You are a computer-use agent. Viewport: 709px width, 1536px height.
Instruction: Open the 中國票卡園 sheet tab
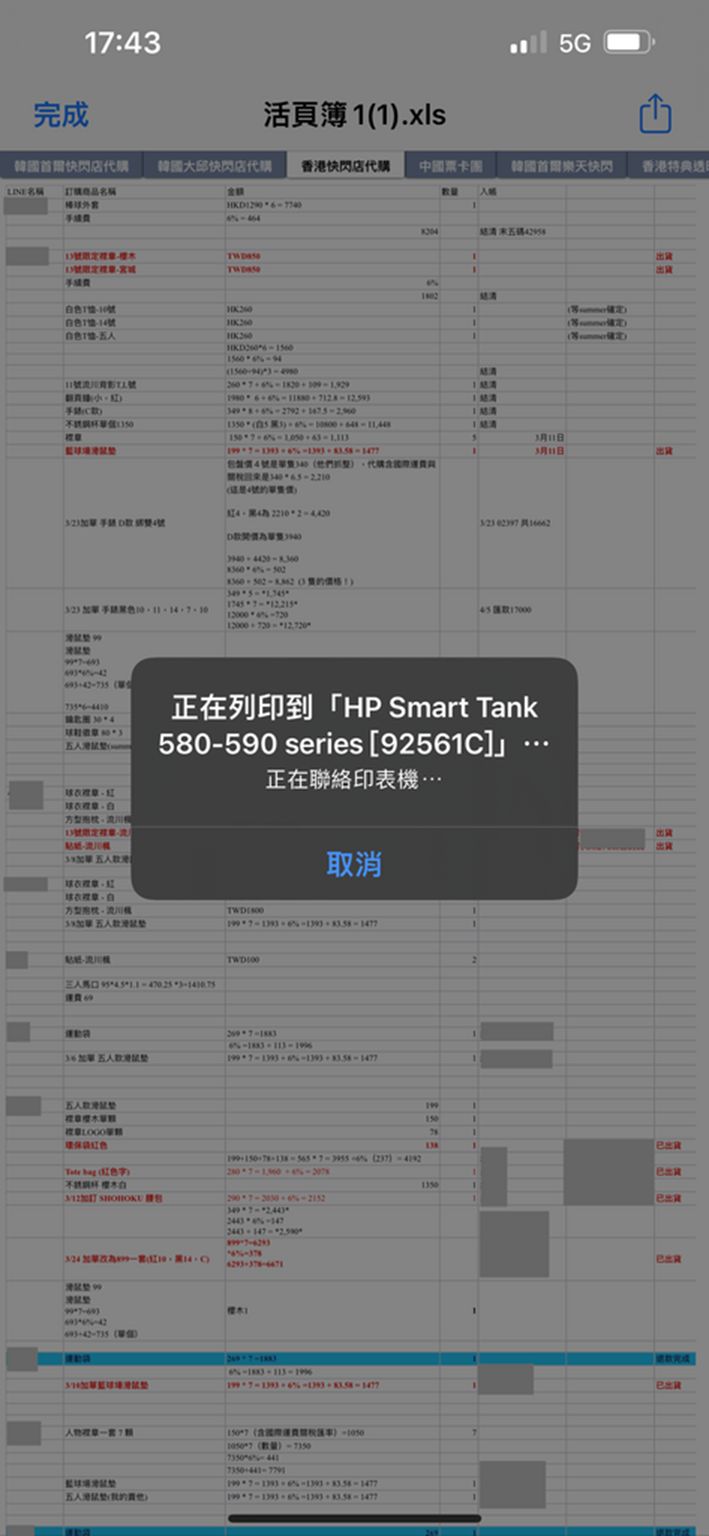click(x=450, y=166)
